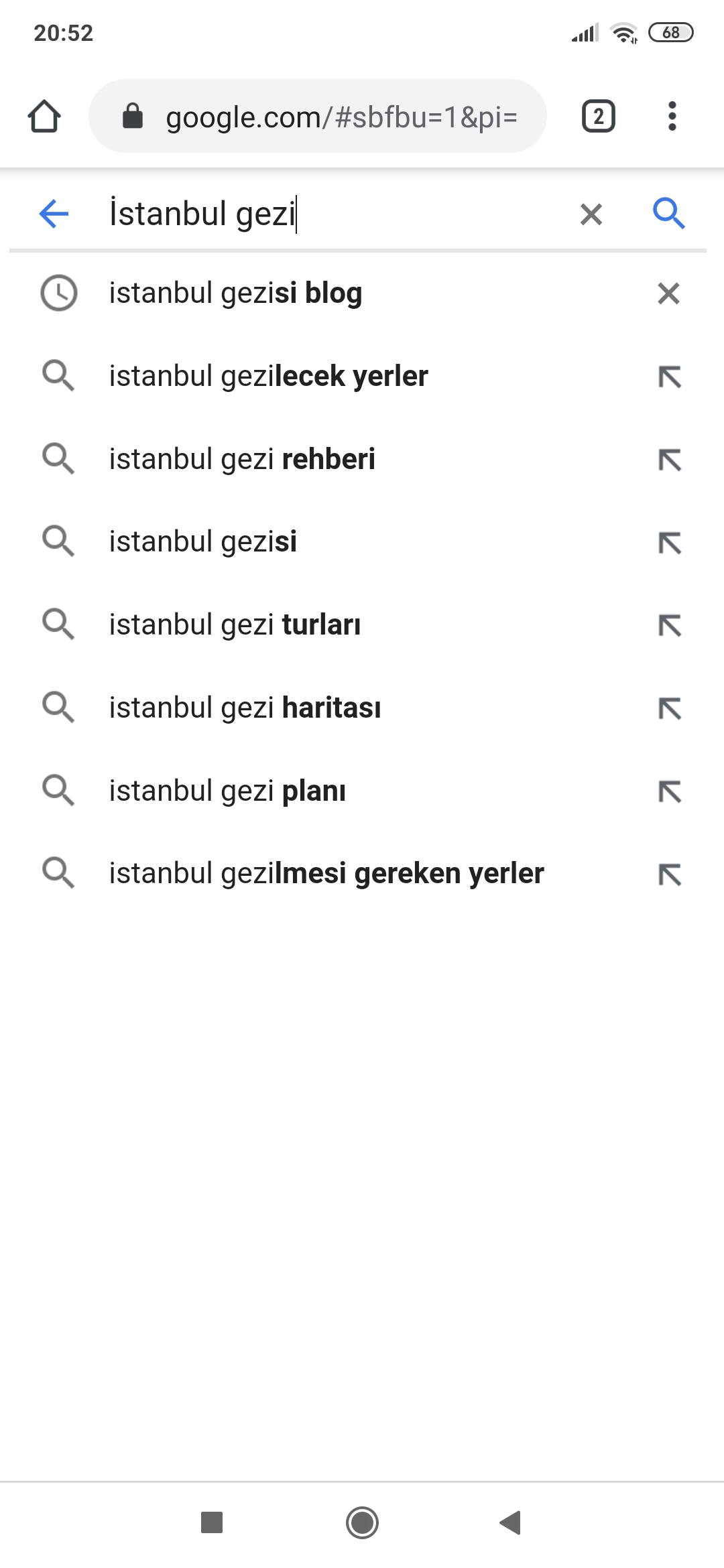Run the search with the blue magnifier

pyautogui.click(x=669, y=214)
